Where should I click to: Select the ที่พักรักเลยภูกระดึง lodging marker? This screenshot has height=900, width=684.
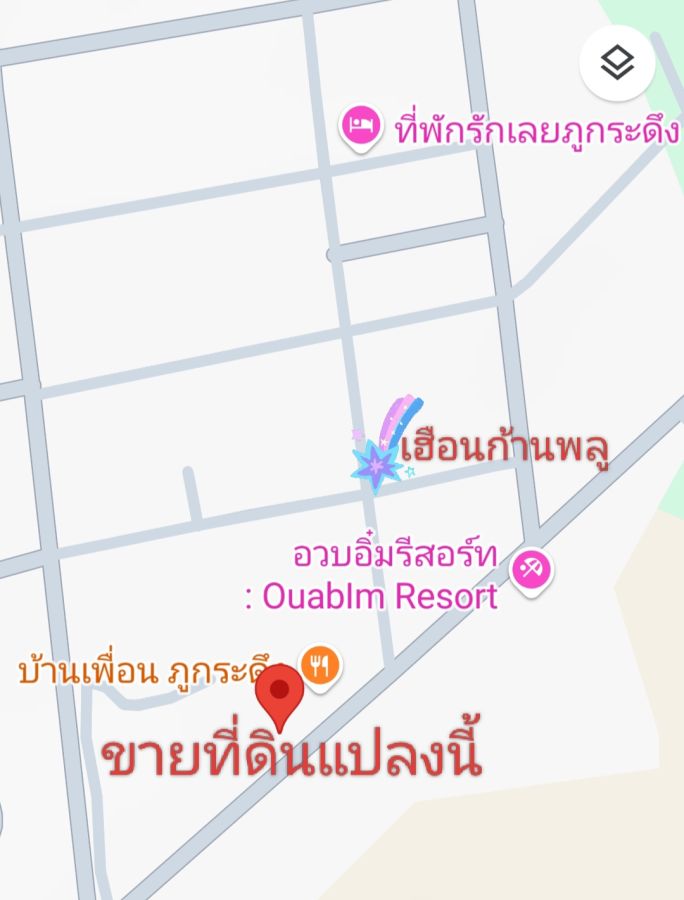[361, 127]
